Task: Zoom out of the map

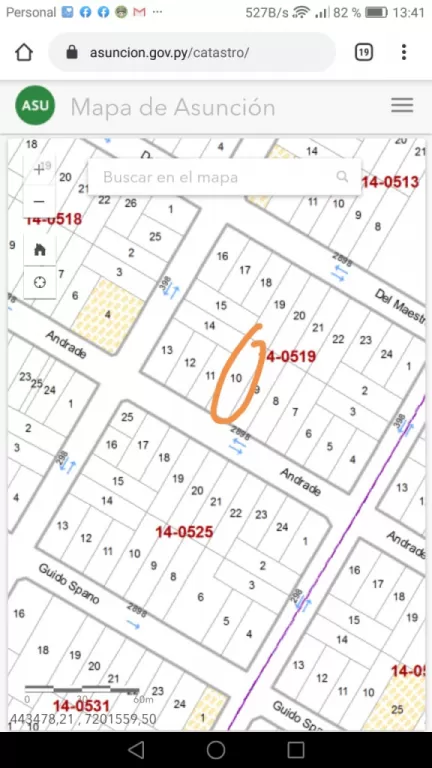Action: (x=39, y=201)
